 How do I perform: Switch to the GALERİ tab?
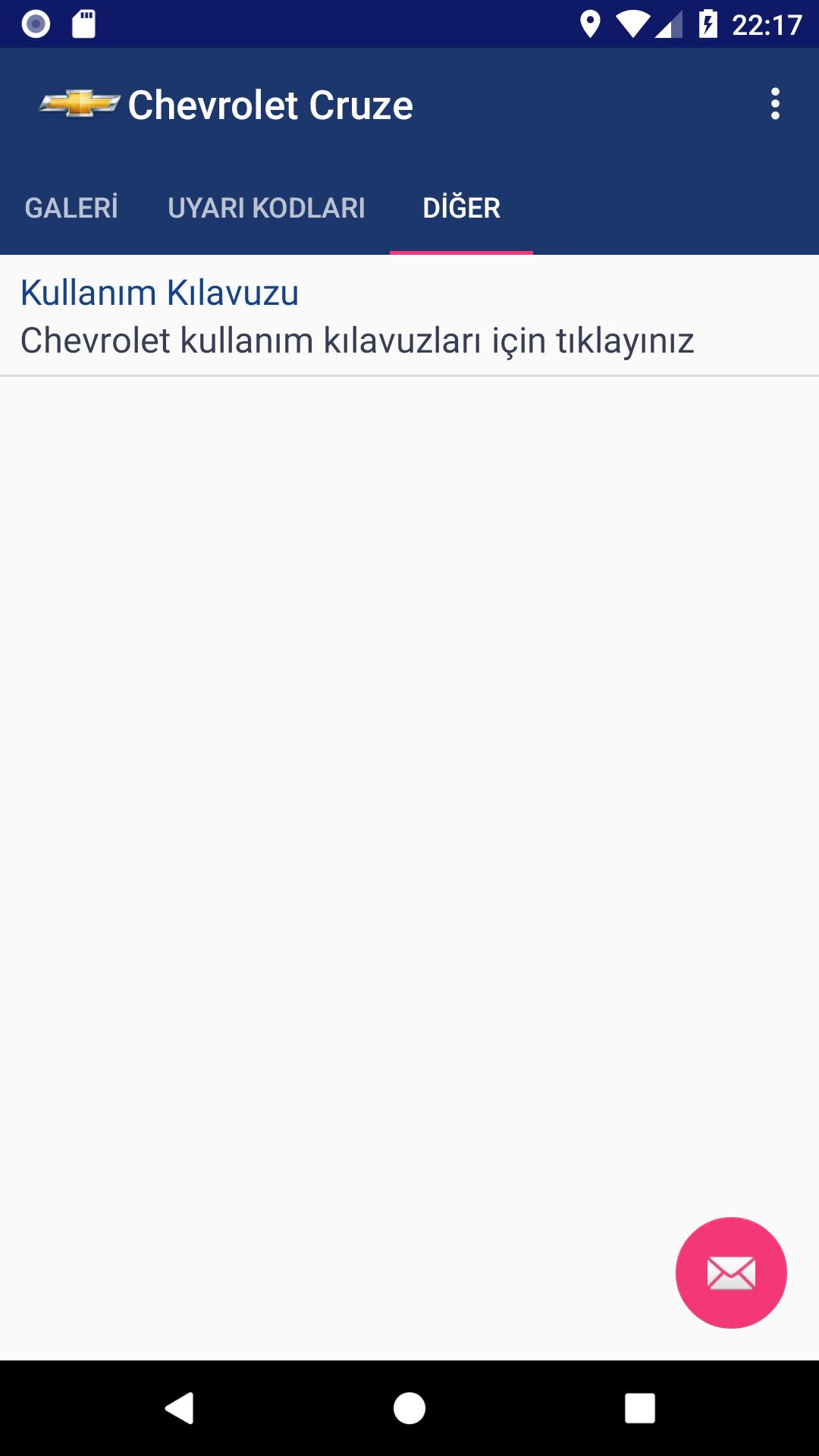pyautogui.click(x=71, y=207)
